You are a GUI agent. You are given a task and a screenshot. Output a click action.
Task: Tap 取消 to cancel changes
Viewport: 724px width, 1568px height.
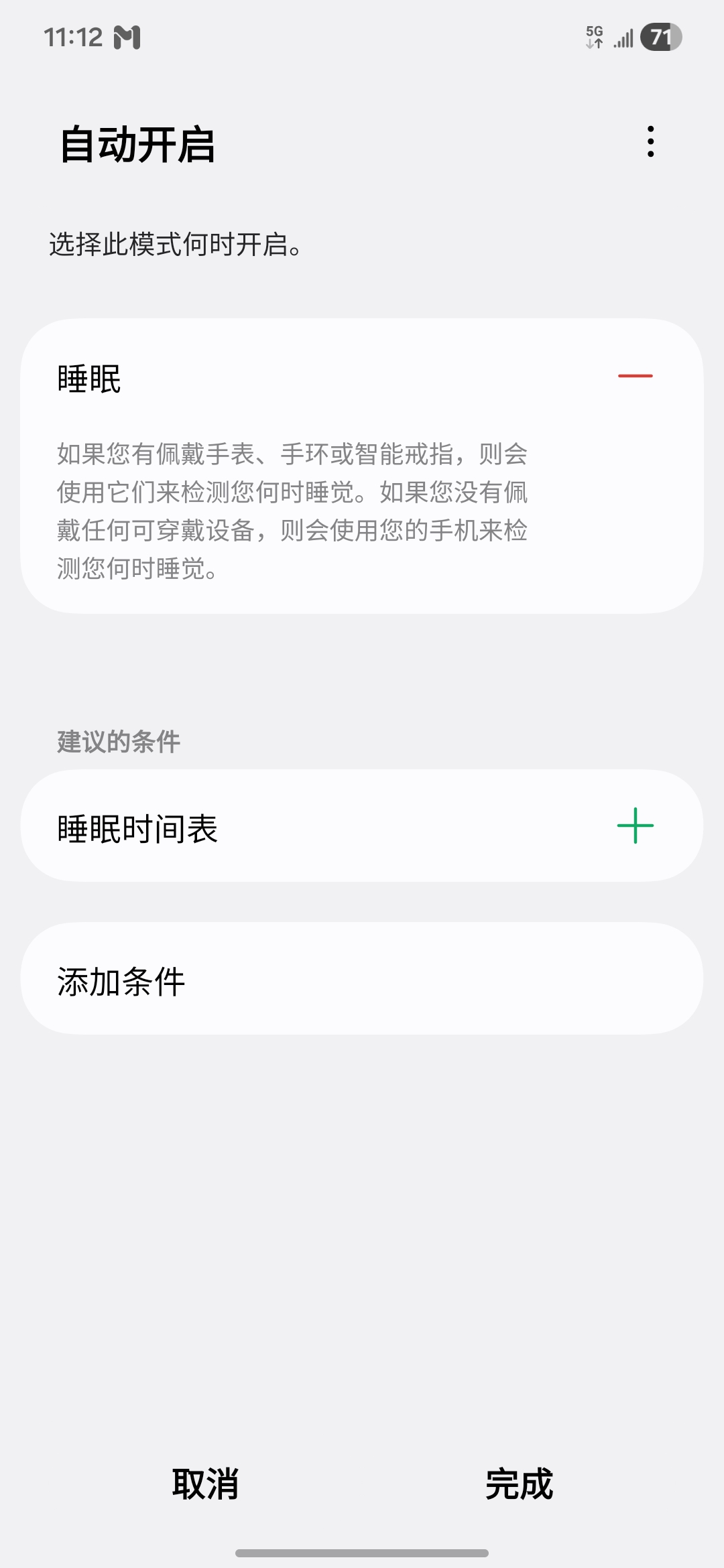pyautogui.click(x=205, y=1484)
